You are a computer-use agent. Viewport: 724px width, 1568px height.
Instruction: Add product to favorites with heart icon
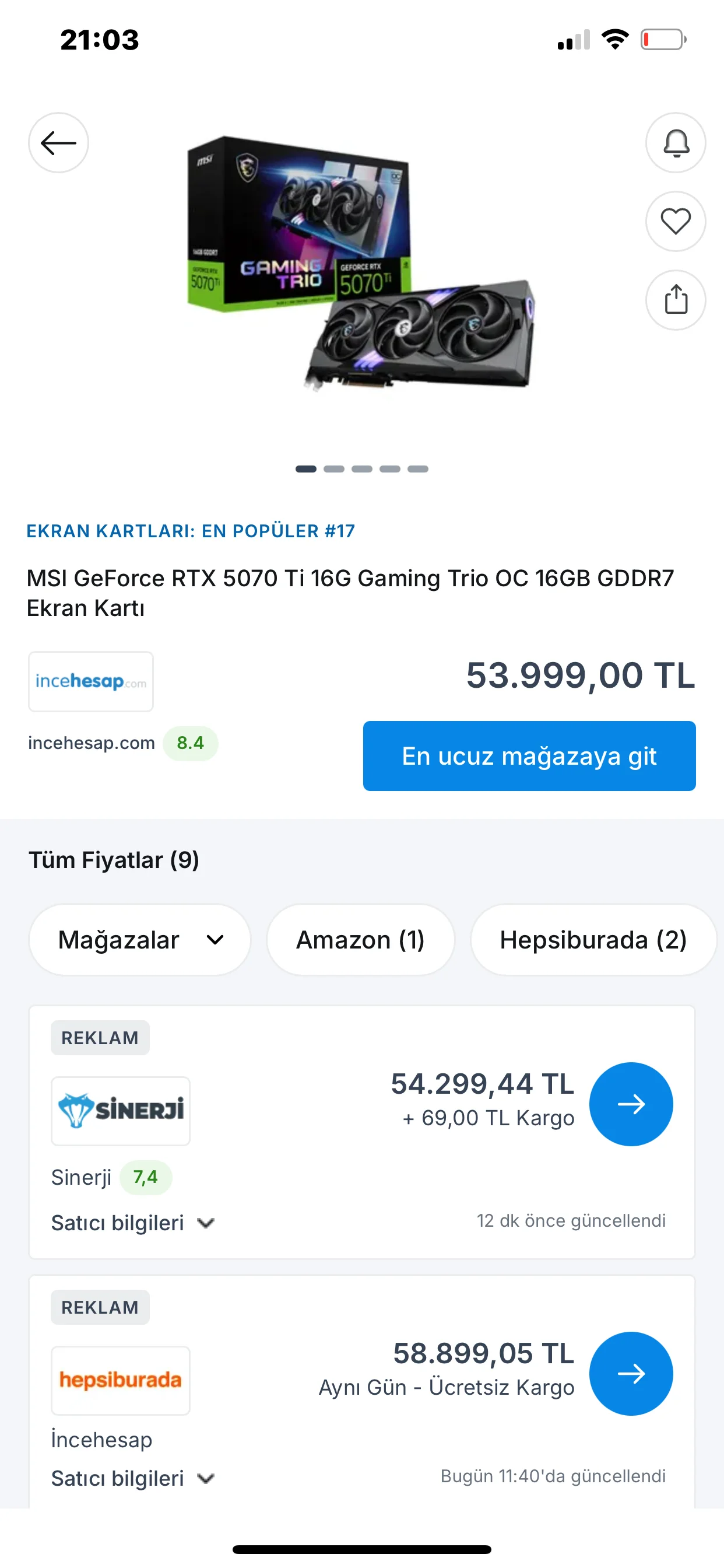(x=676, y=221)
